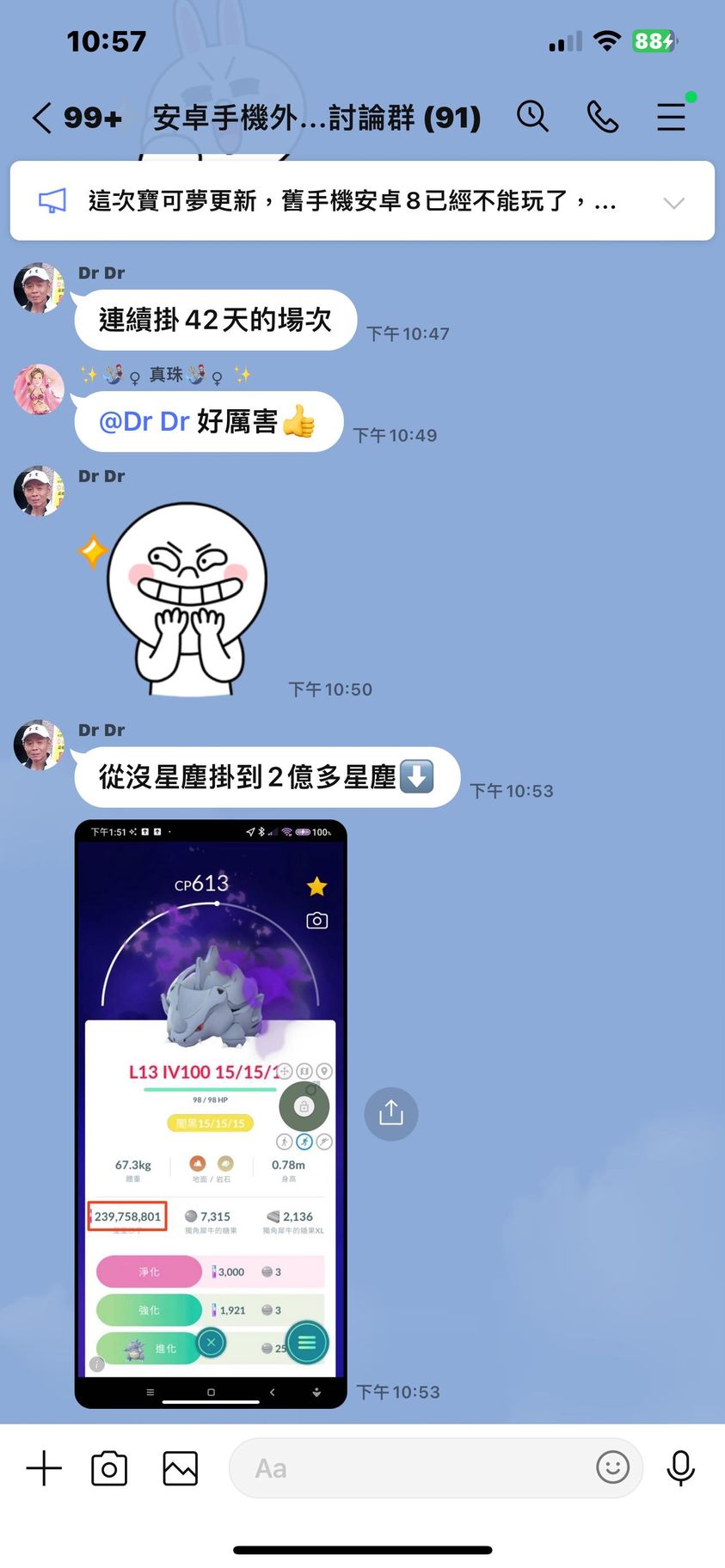Tap the @Dr Dr mention link

click(x=144, y=422)
